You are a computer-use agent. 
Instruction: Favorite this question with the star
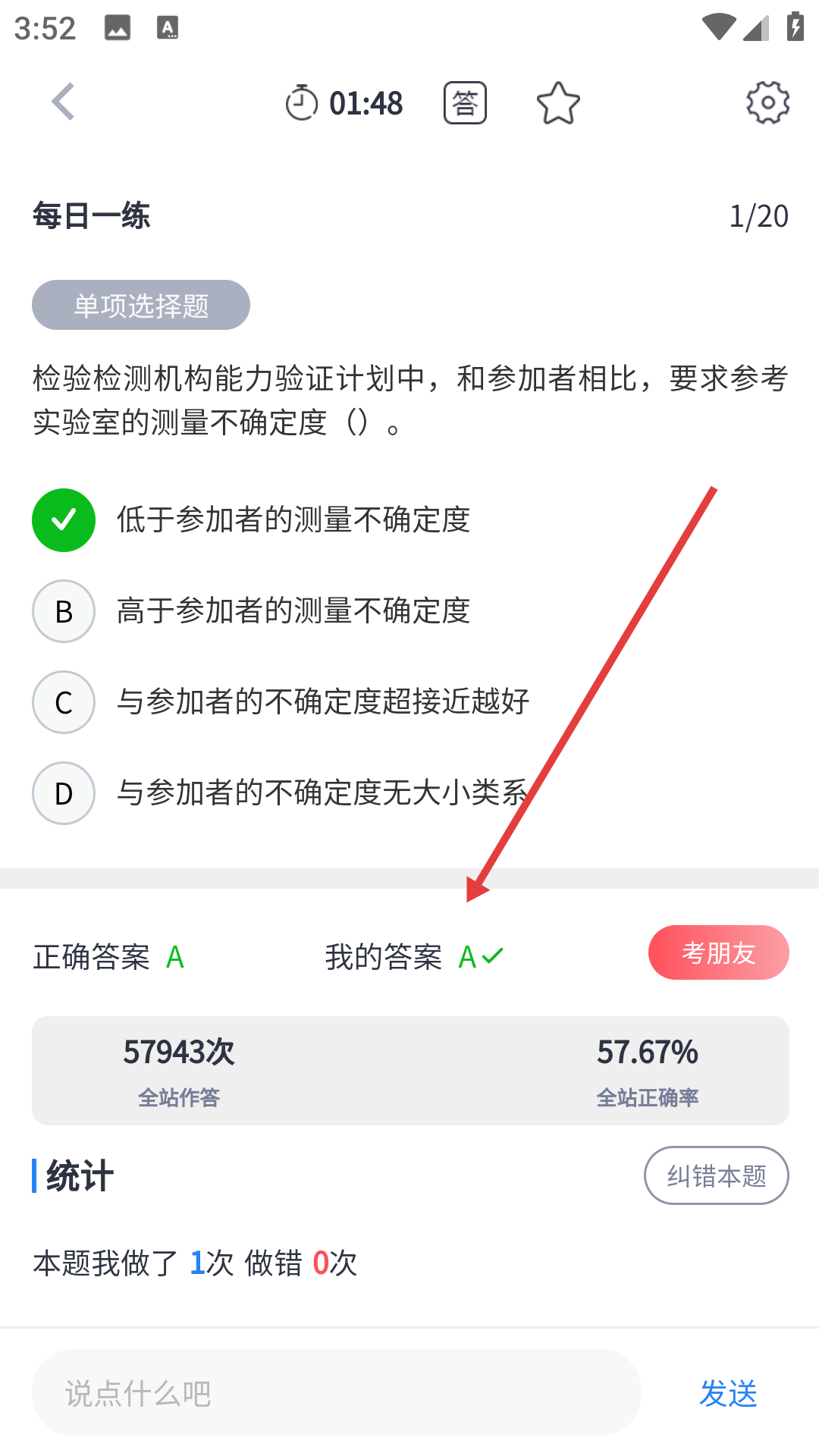pos(558,103)
